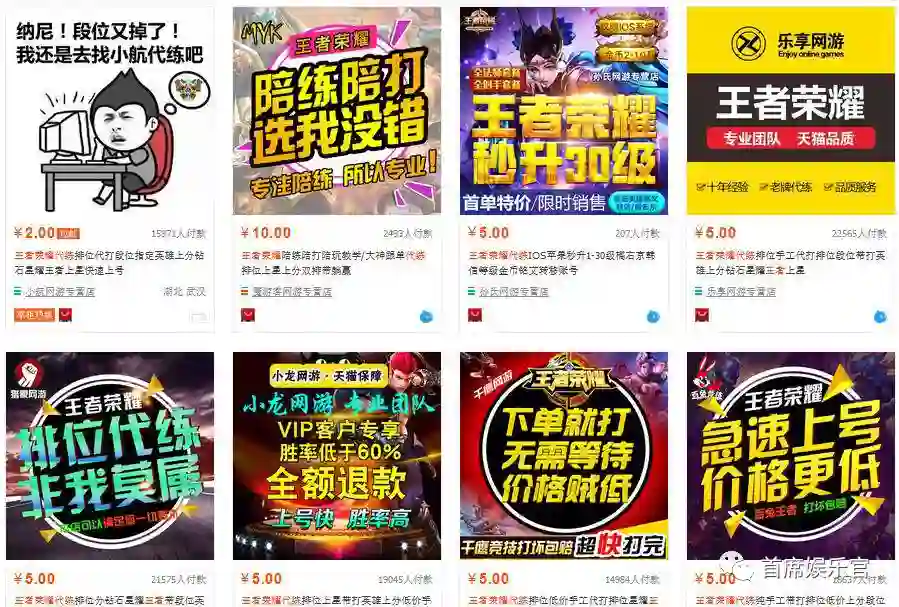The height and width of the screenshot is (607, 899).
Task: Open the 急速上号价格更低 product tile
Action: tap(790, 455)
